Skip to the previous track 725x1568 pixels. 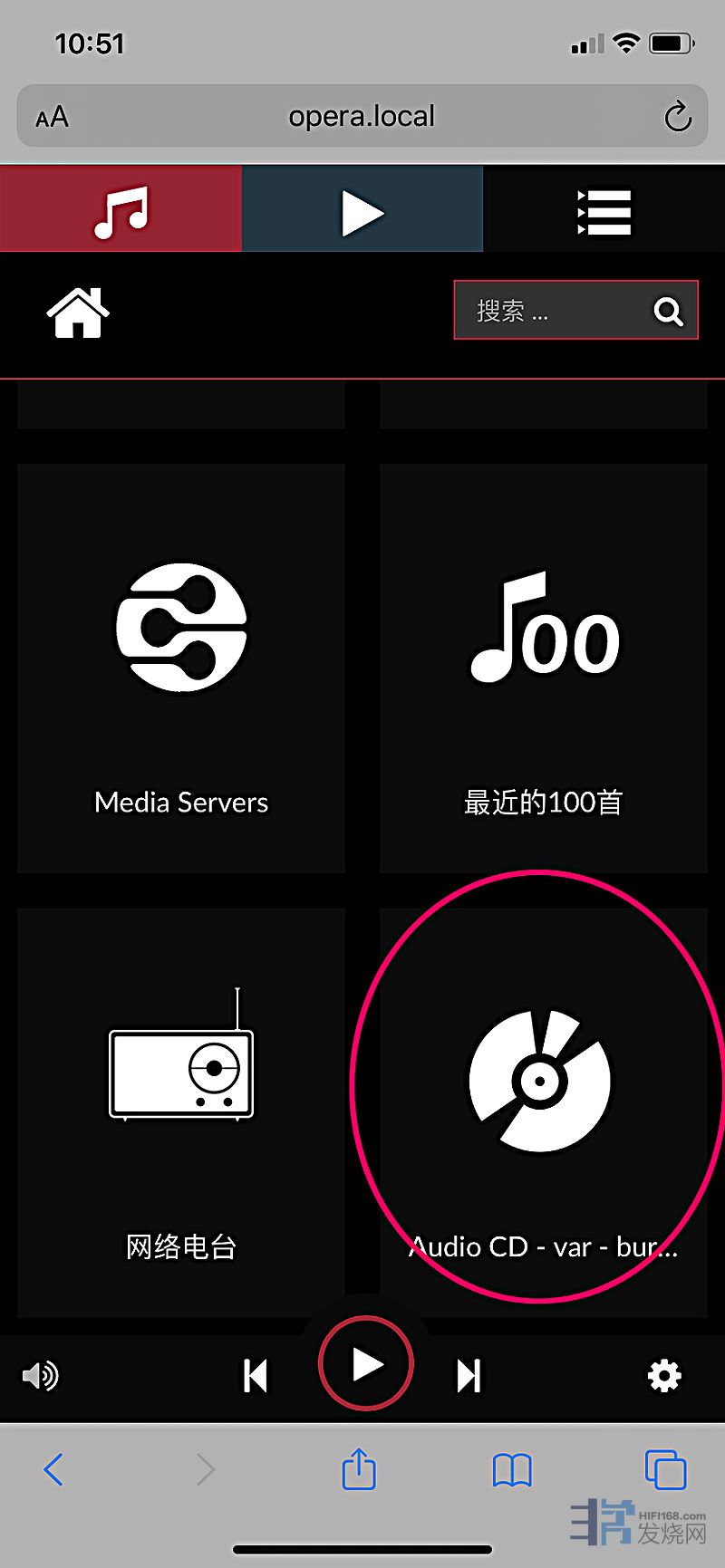click(x=256, y=1376)
